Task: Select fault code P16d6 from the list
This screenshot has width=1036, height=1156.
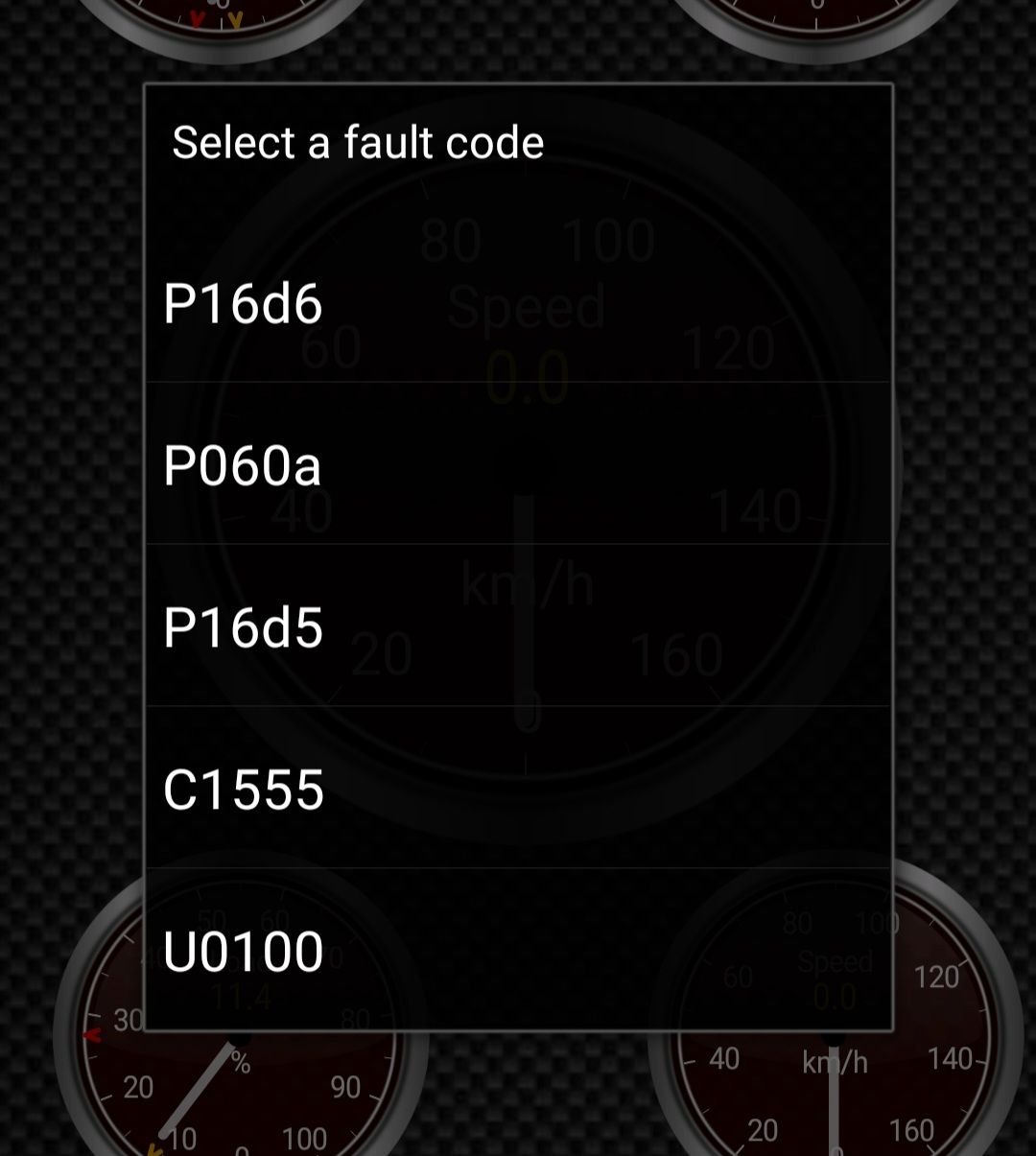Action: pos(243,305)
